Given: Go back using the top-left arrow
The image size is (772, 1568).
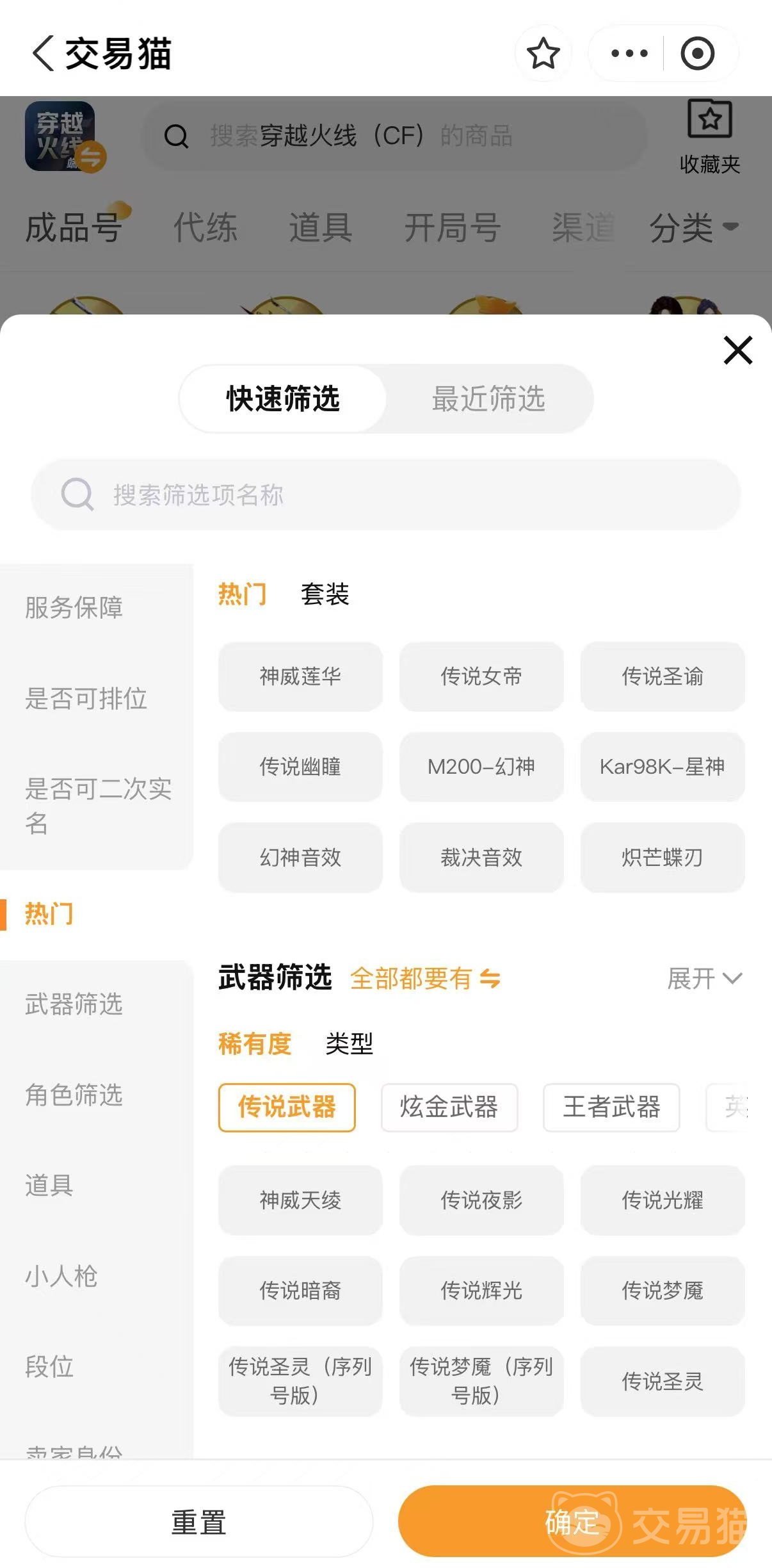Looking at the screenshot, I should point(43,53).
